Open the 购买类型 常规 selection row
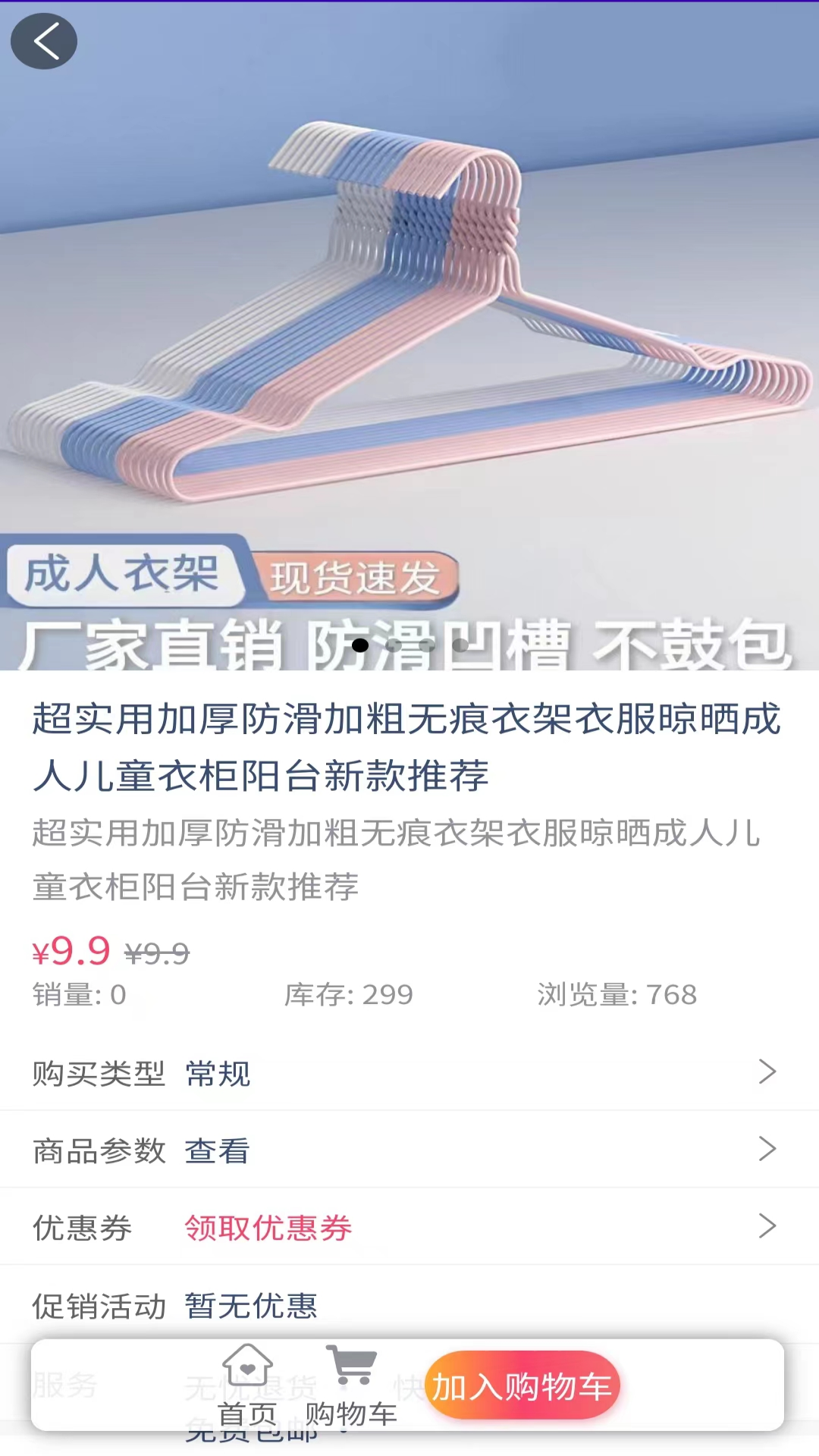Viewport: 819px width, 1456px height. pos(409,1072)
